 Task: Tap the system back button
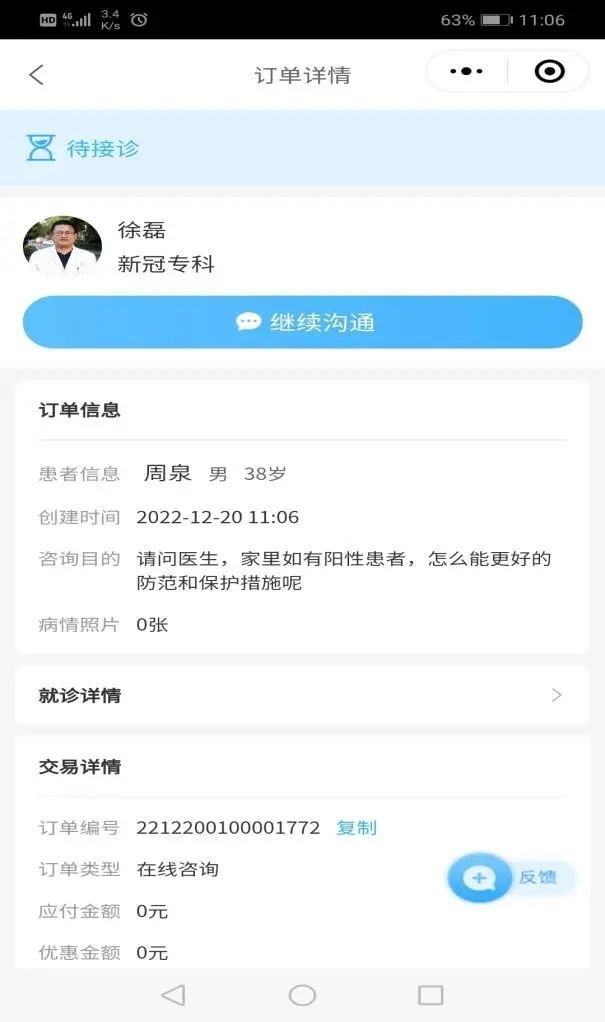[x=173, y=995]
